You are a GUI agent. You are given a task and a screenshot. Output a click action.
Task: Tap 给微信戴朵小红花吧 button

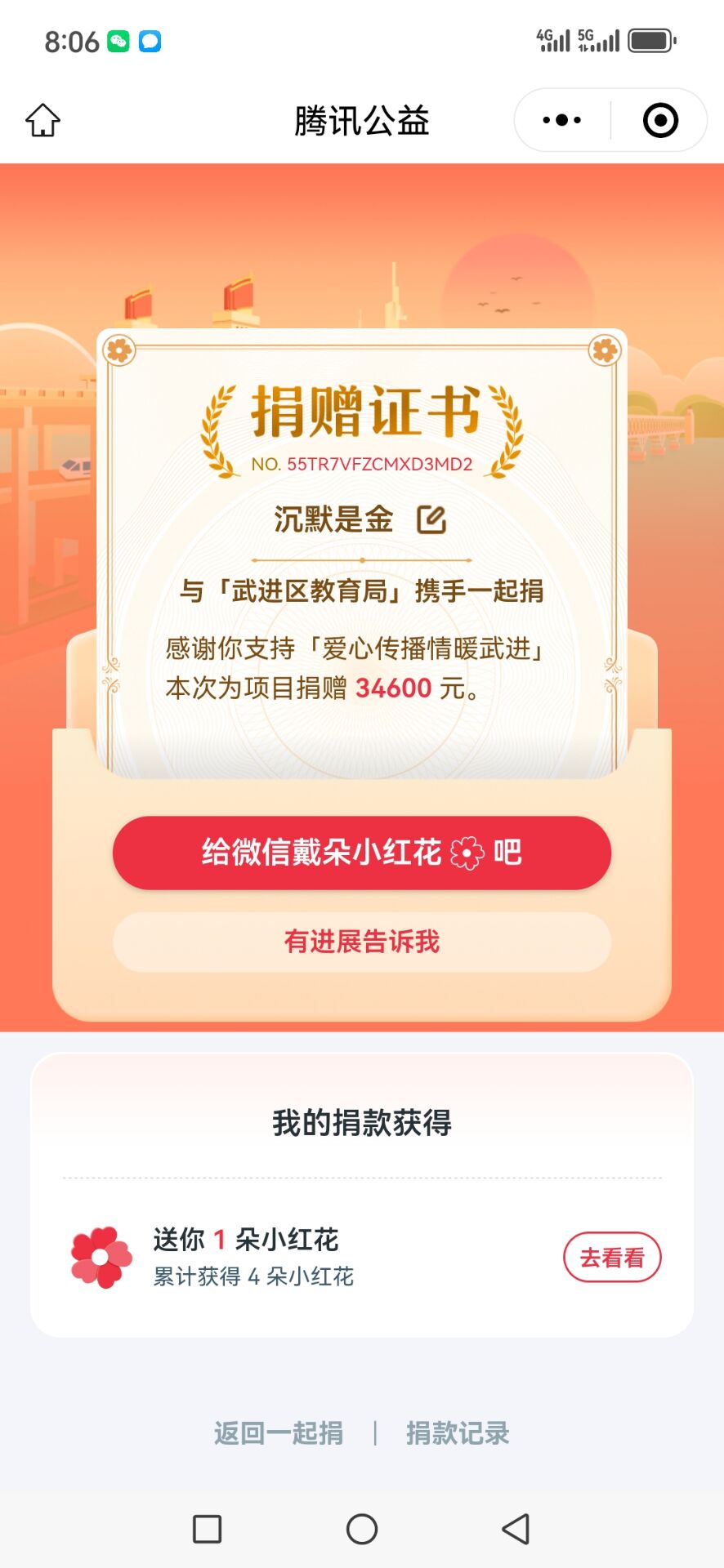[362, 853]
